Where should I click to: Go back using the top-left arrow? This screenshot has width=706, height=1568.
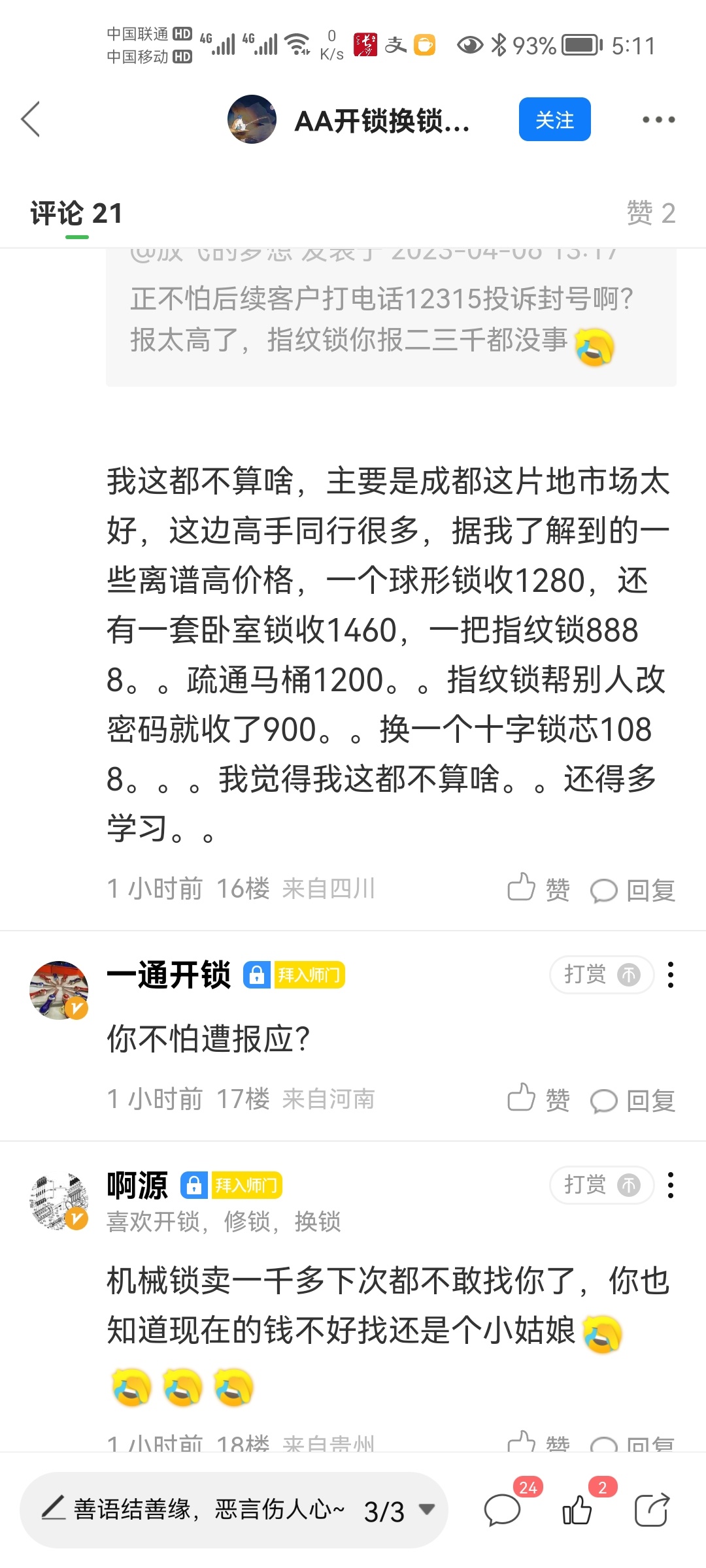pyautogui.click(x=31, y=119)
